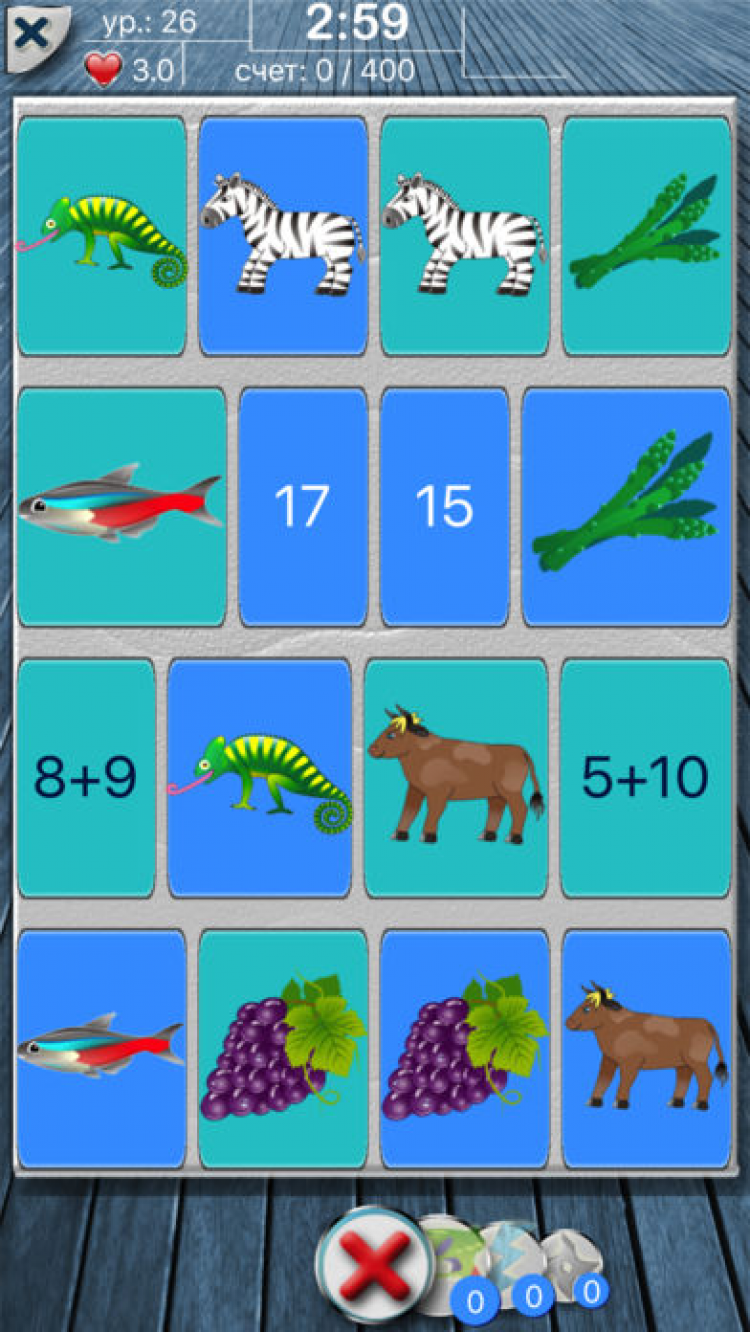Pick the chameleon card with teal background

[102, 236]
